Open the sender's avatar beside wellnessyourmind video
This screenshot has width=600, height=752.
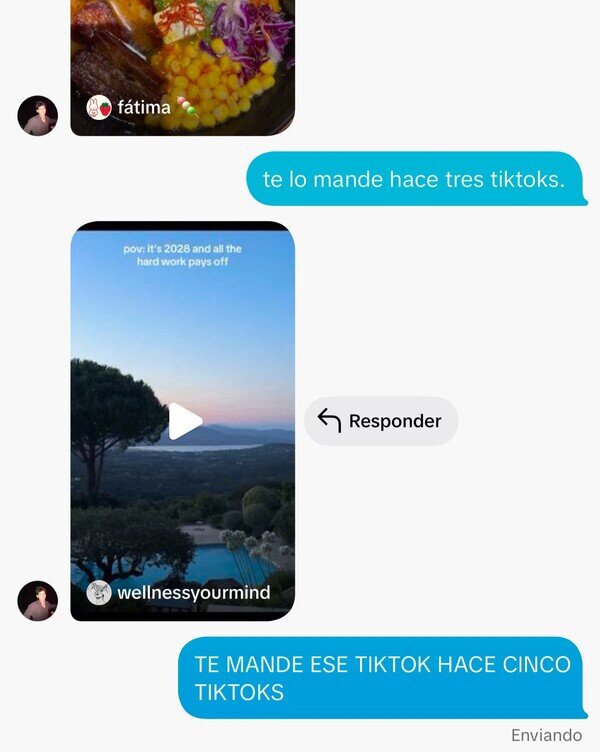click(x=37, y=600)
